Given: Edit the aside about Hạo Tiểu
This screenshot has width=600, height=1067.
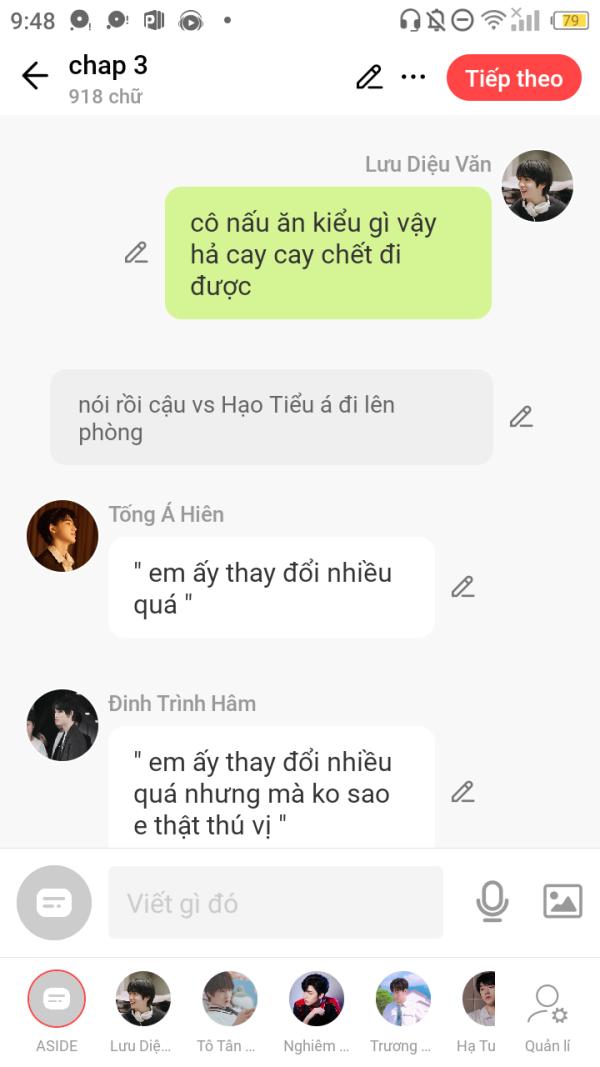Looking at the screenshot, I should tap(521, 416).
